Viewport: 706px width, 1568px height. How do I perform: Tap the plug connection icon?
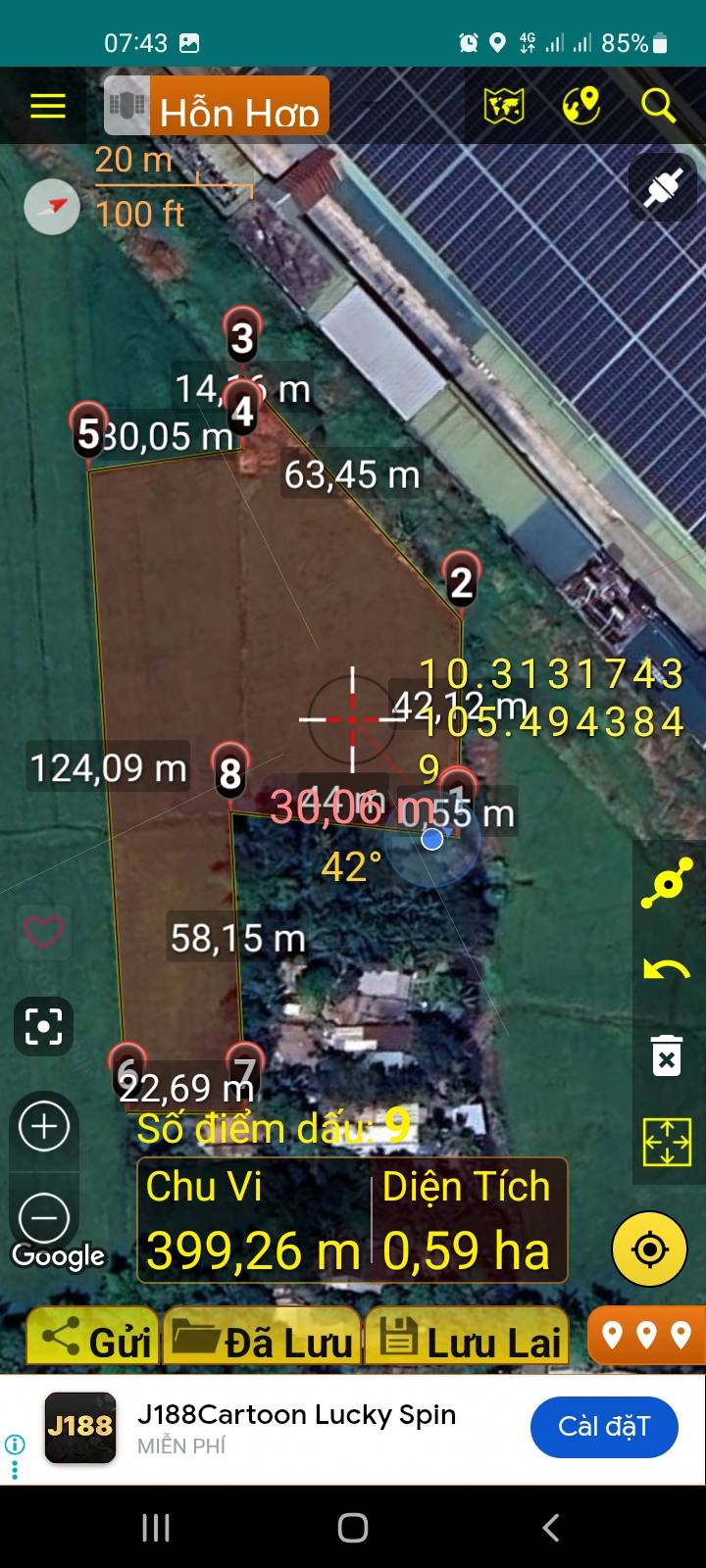[663, 188]
